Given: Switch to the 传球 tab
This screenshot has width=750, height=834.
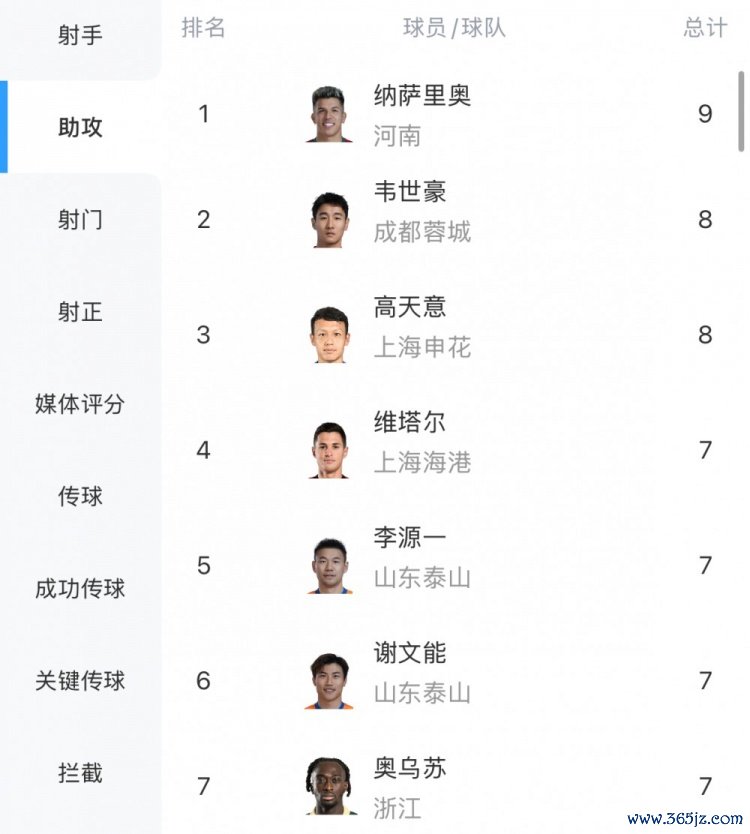Looking at the screenshot, I should tap(80, 496).
